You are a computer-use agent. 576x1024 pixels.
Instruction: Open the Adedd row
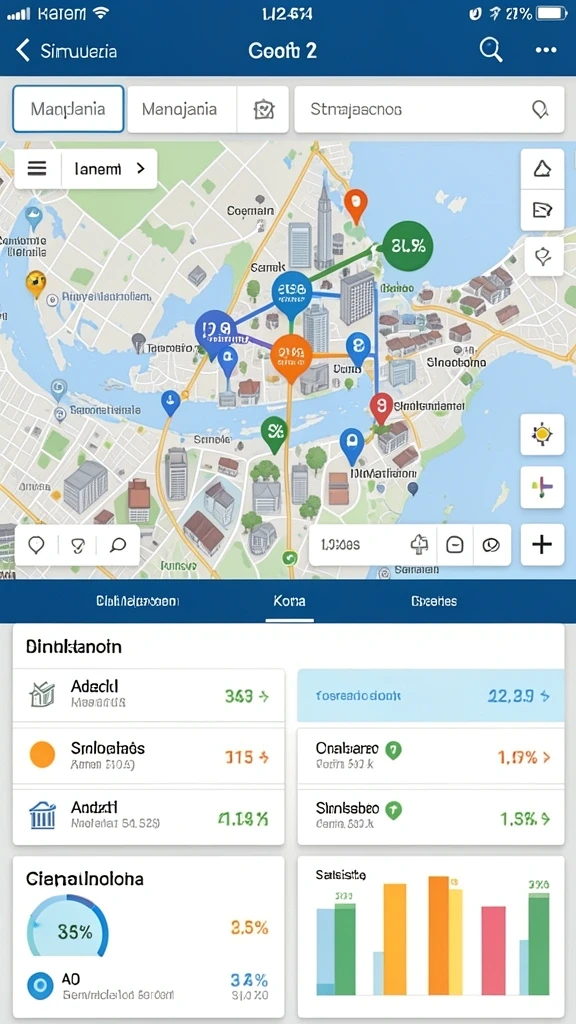tap(149, 696)
